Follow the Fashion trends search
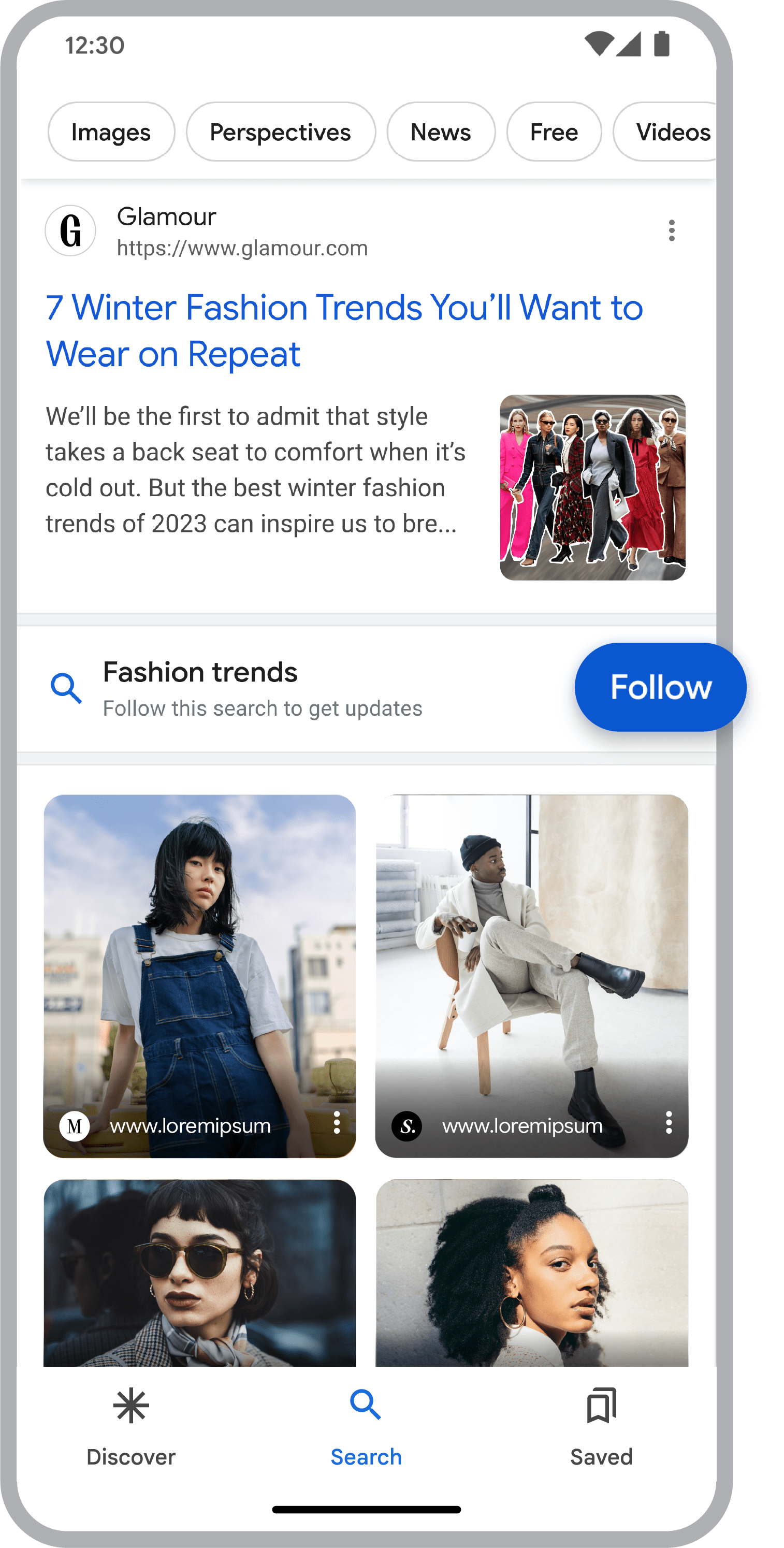The width and height of the screenshot is (784, 1548). click(x=660, y=687)
